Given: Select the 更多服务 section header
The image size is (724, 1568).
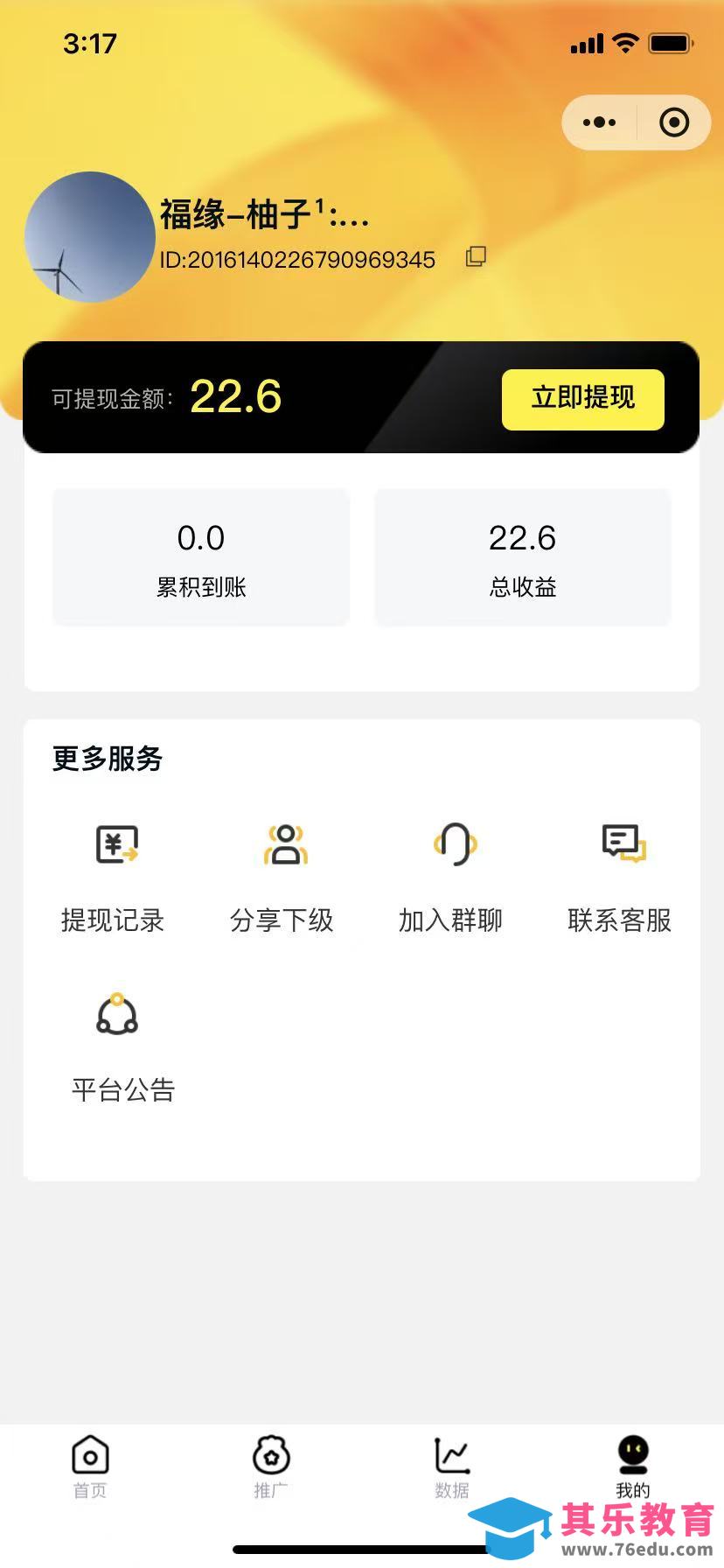Looking at the screenshot, I should pyautogui.click(x=107, y=759).
